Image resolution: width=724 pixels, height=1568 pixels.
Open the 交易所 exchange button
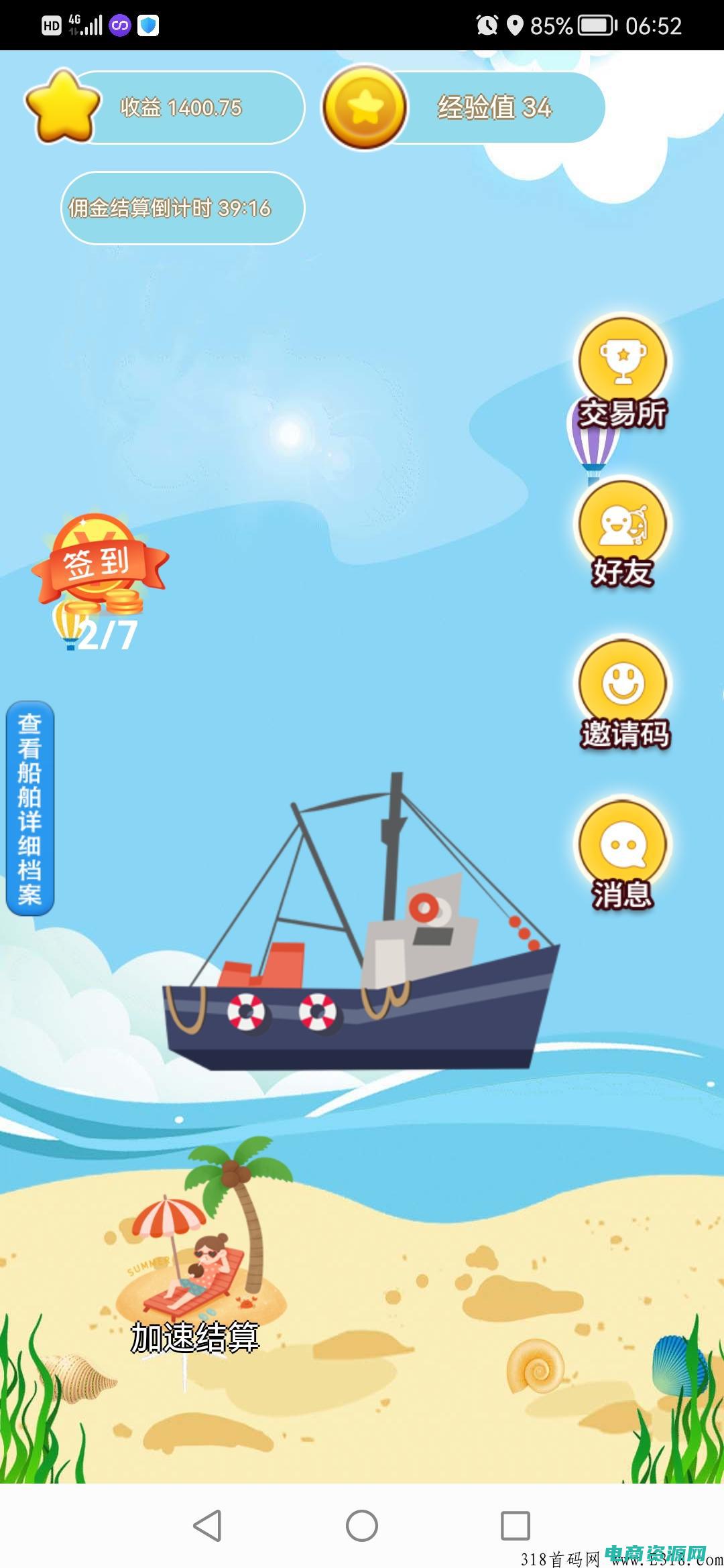[x=623, y=373]
